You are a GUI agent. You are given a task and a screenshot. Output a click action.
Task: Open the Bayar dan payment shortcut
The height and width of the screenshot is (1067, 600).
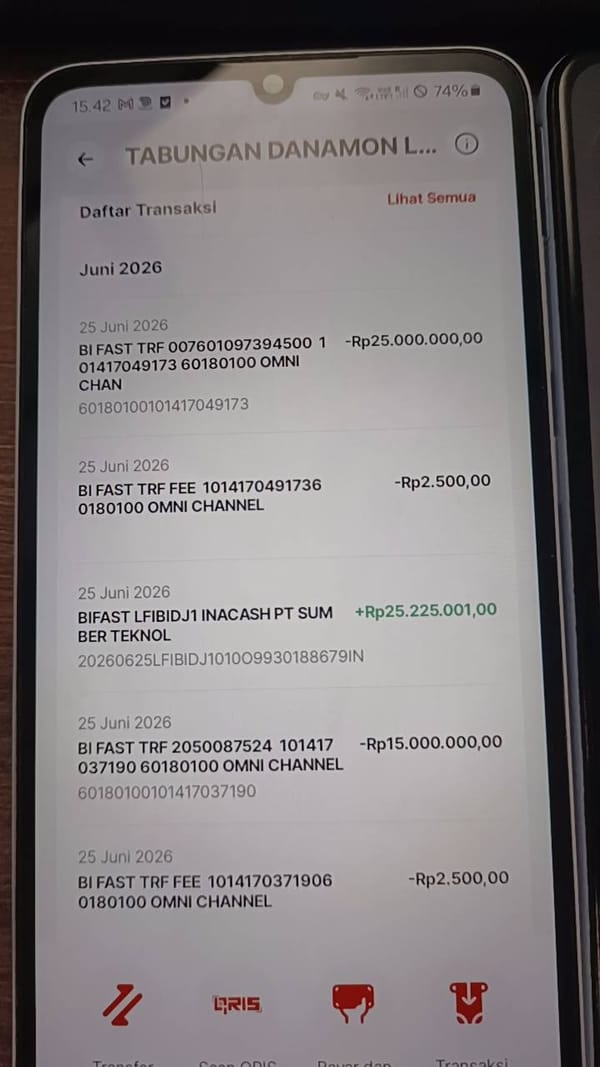353,1004
